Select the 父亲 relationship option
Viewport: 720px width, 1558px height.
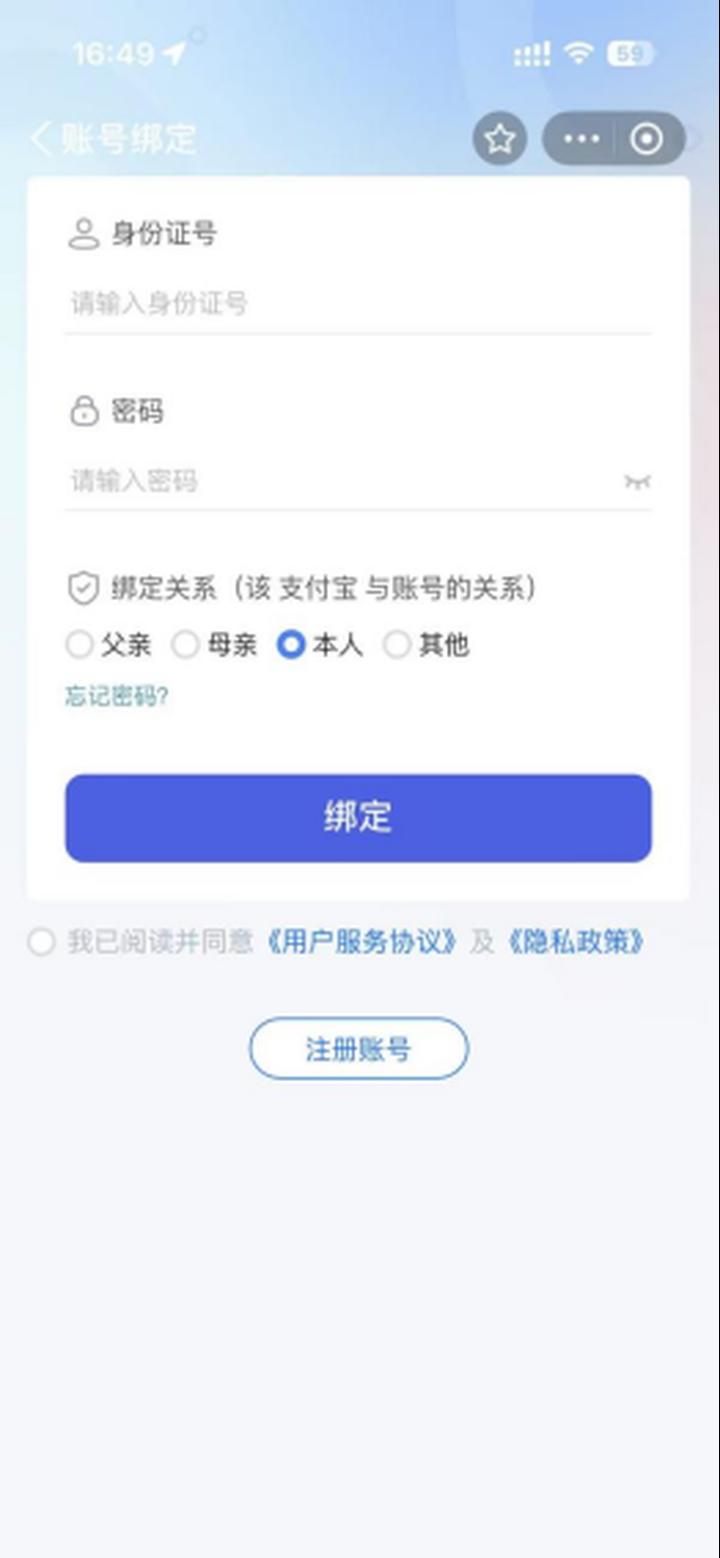point(80,645)
